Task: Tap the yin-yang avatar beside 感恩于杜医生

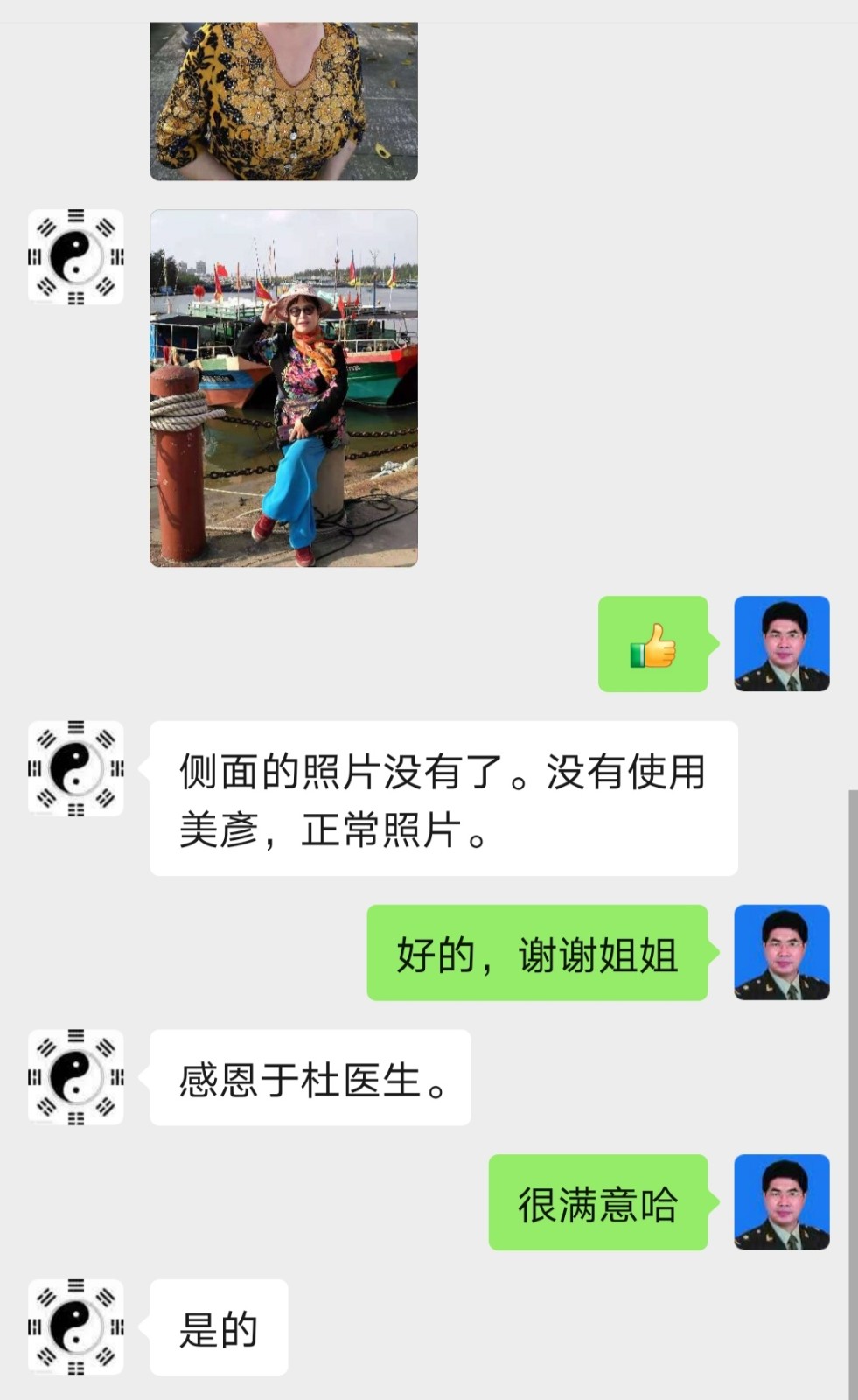Action: tap(76, 1077)
